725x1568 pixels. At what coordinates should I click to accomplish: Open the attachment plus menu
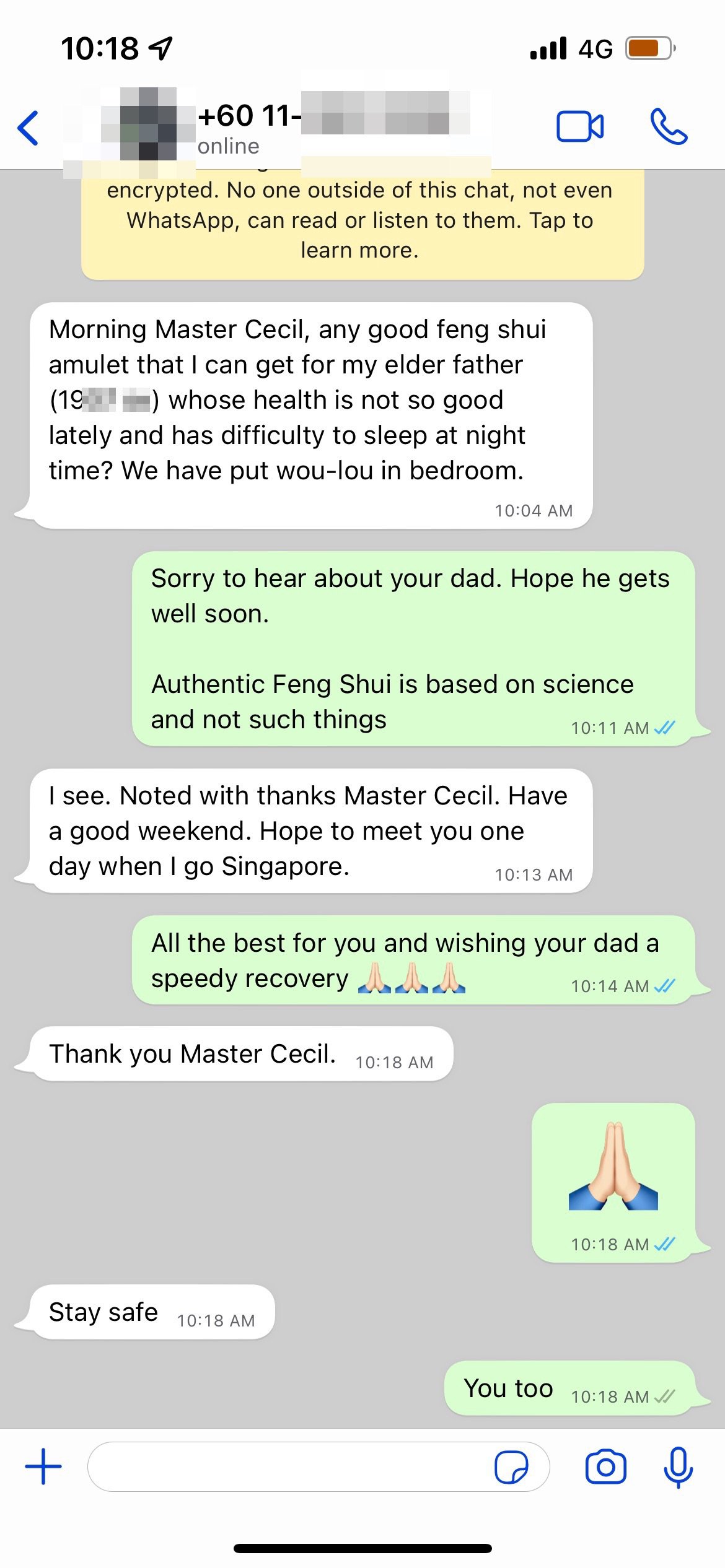(x=43, y=1466)
